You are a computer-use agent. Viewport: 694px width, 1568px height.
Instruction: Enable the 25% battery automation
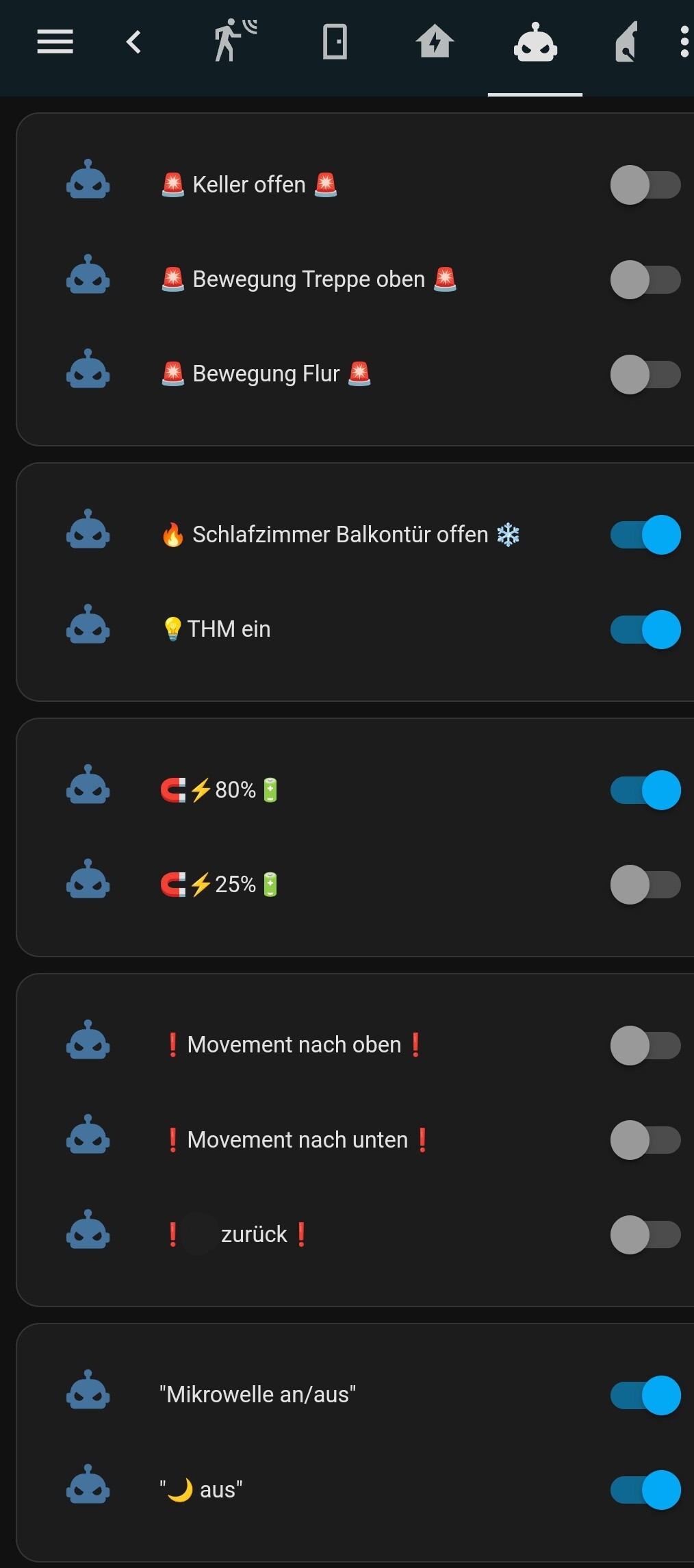(645, 885)
